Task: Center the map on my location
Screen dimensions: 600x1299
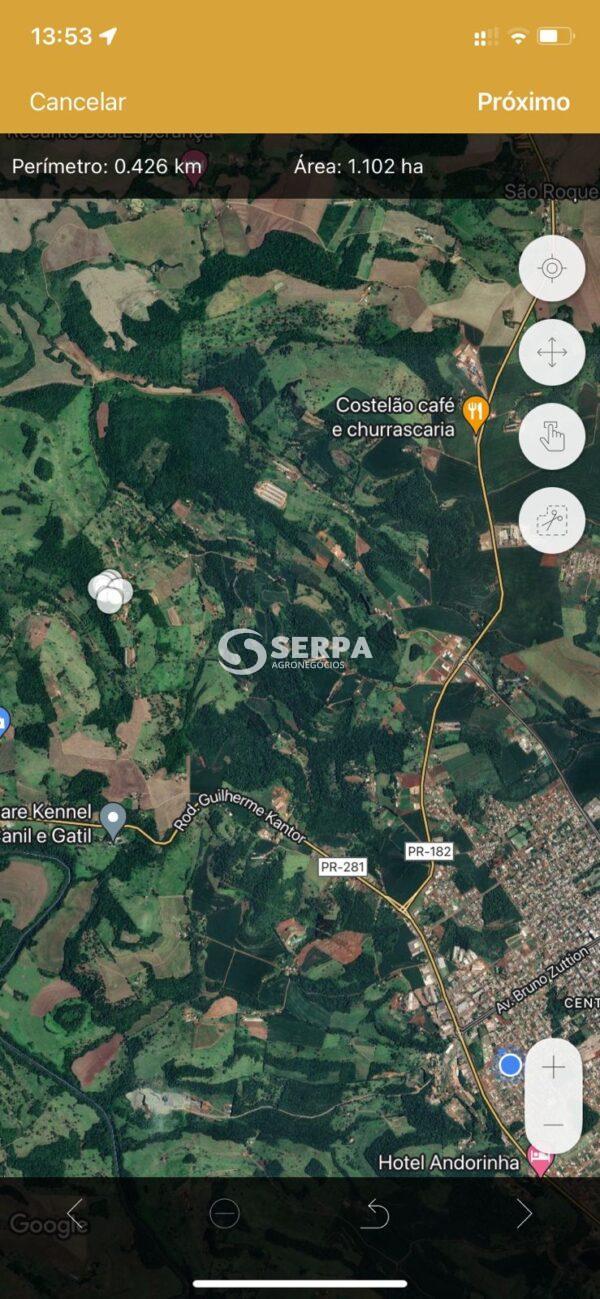Action: pyautogui.click(x=552, y=269)
